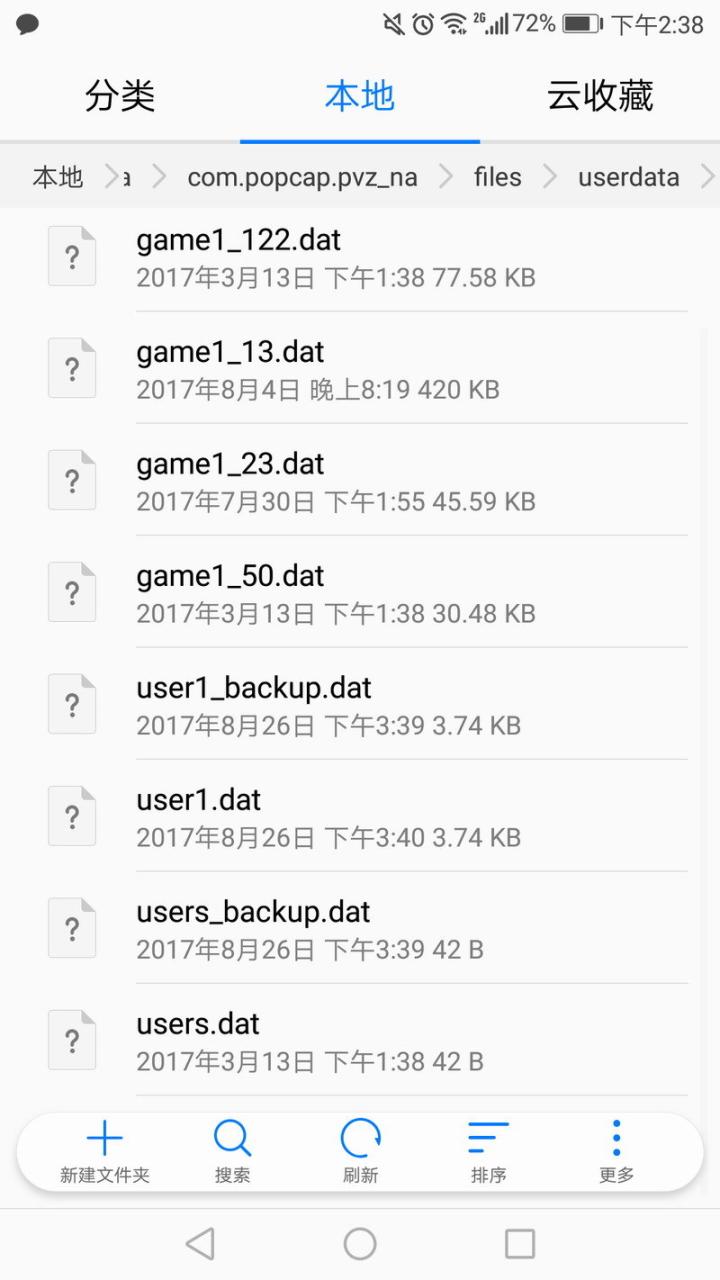Open the 搜索 search icon
This screenshot has width=720, height=1280.
tap(232, 1148)
